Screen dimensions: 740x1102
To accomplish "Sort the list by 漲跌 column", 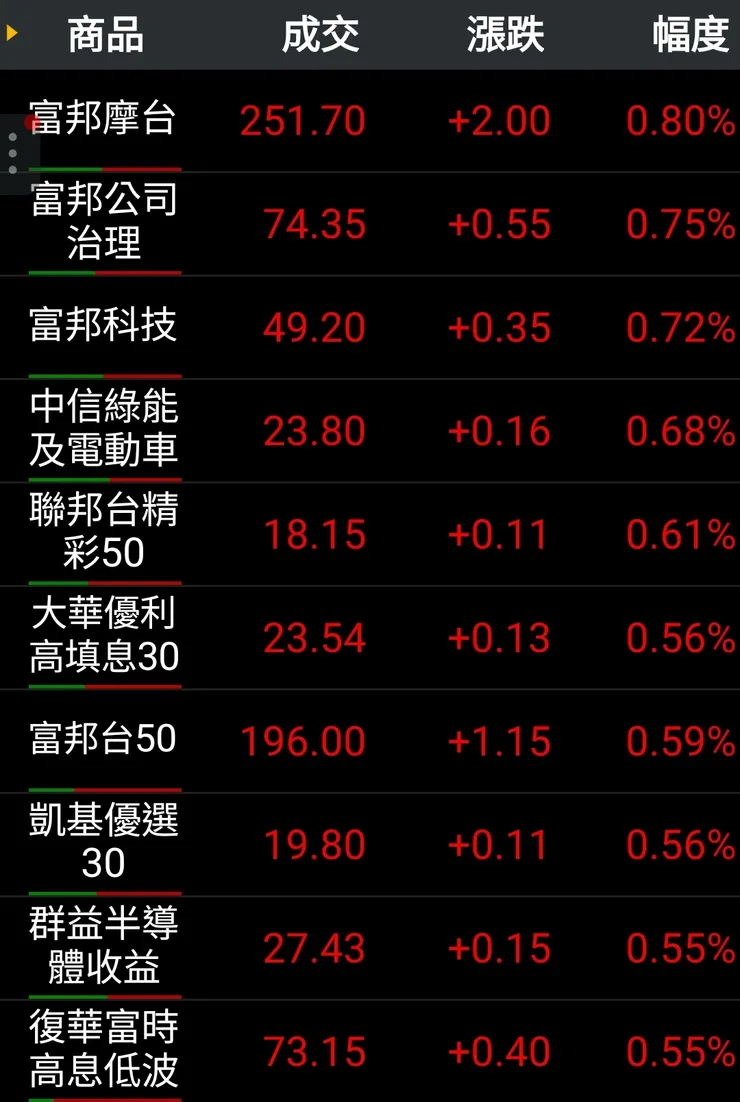I will 505,35.
